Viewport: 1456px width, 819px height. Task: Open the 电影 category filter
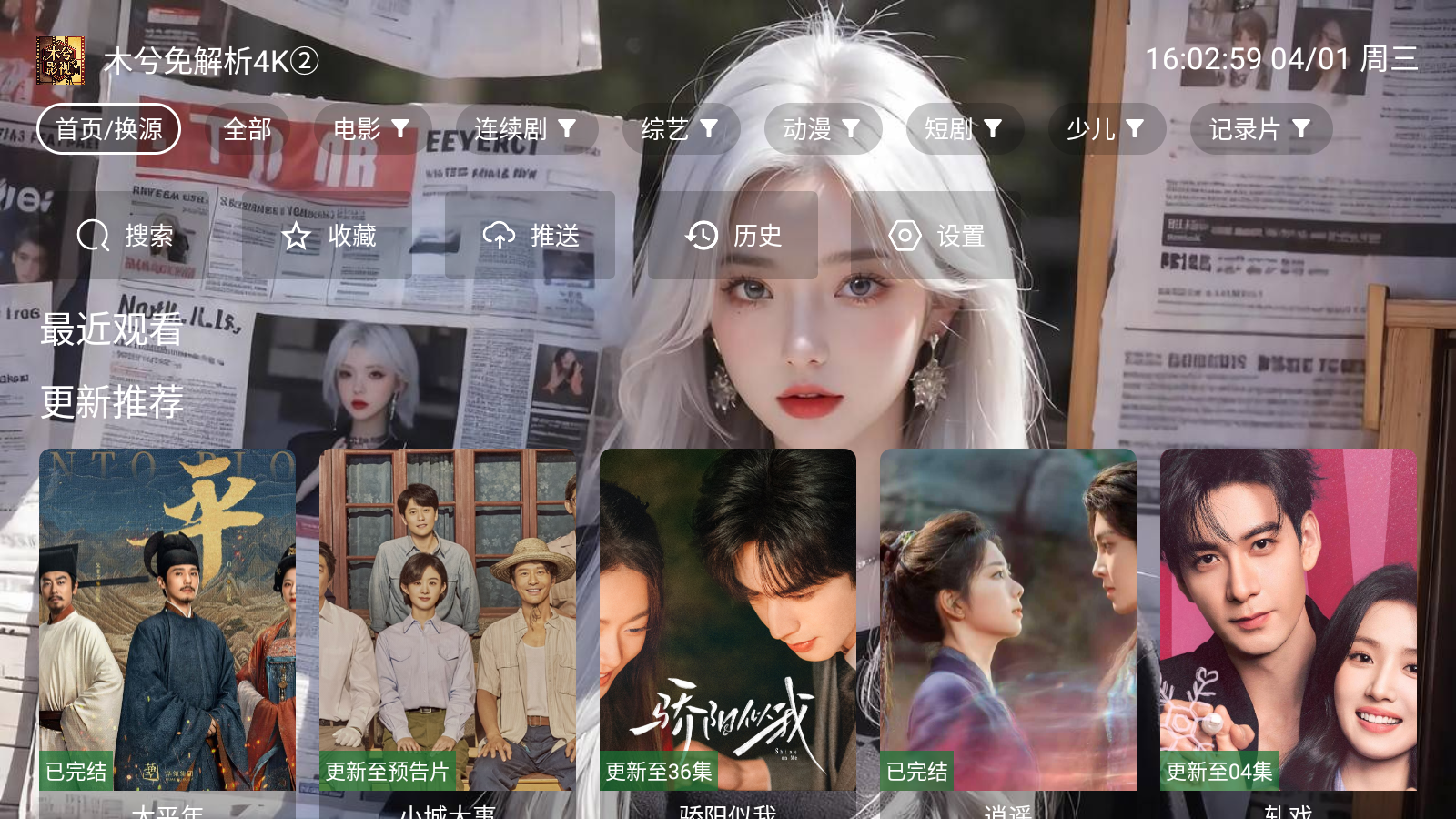tap(371, 129)
